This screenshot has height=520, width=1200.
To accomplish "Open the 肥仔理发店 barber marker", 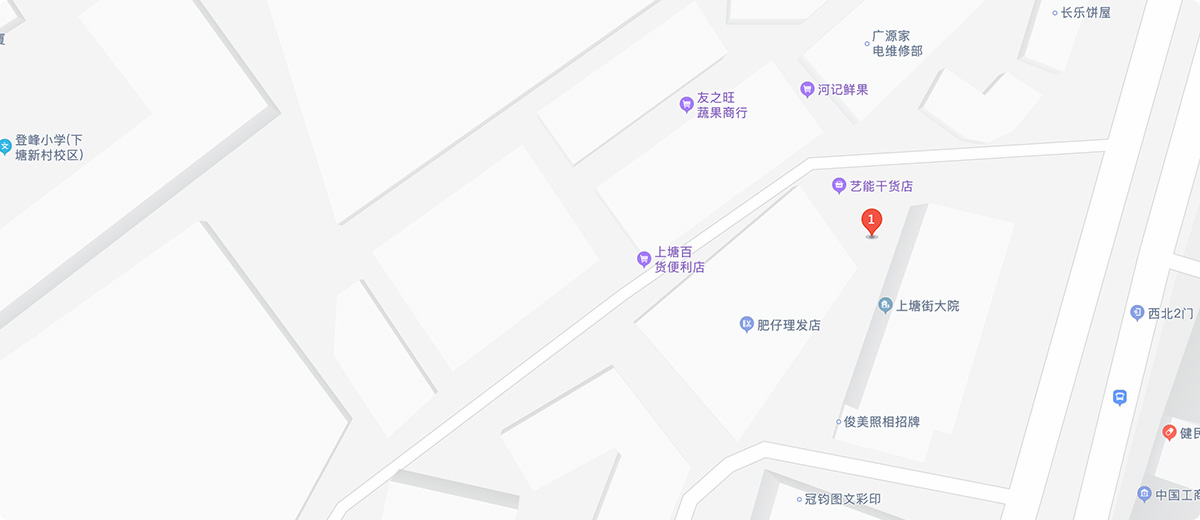I will [746, 324].
